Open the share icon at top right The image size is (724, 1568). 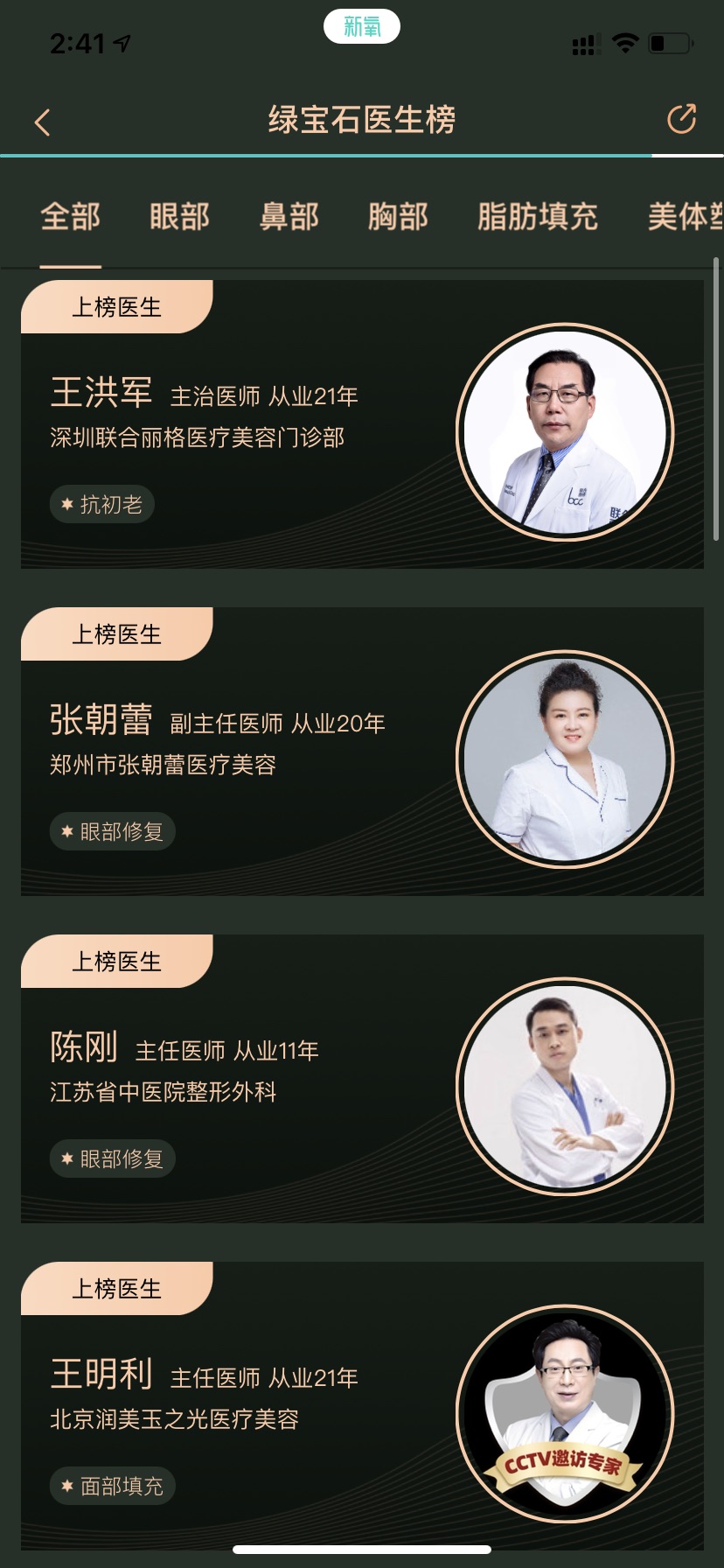pos(682,119)
